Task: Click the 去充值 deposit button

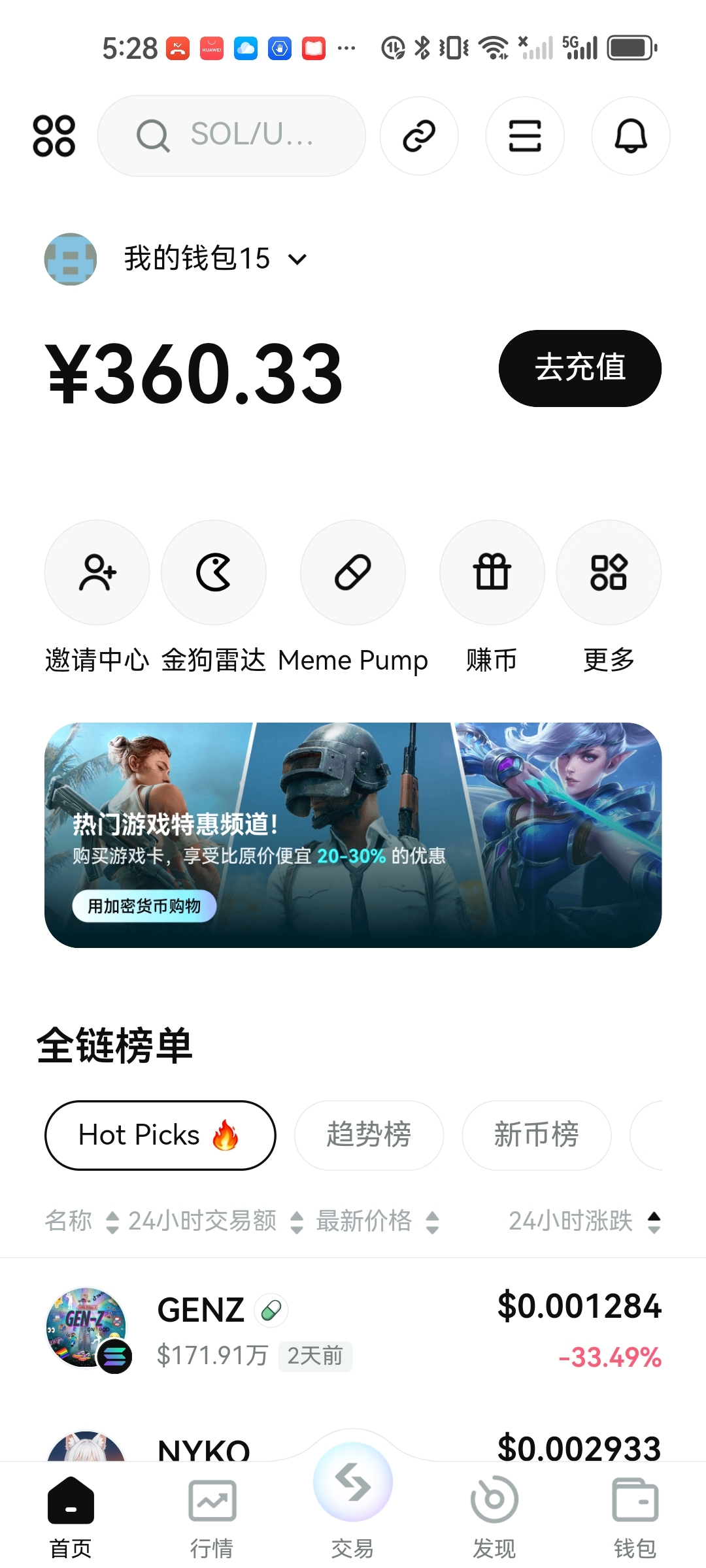Action: tap(579, 368)
